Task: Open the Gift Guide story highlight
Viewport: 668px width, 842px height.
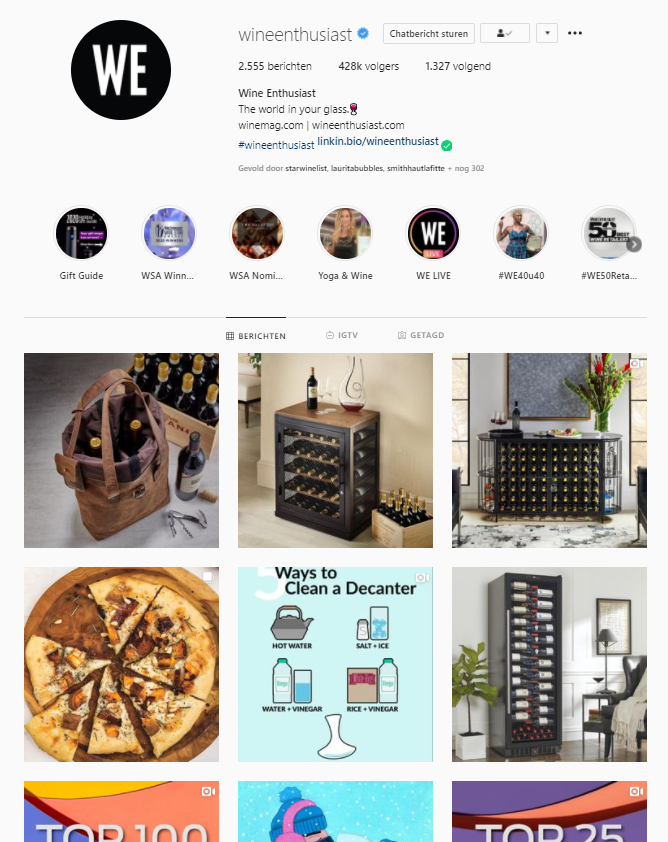Action: pyautogui.click(x=81, y=234)
